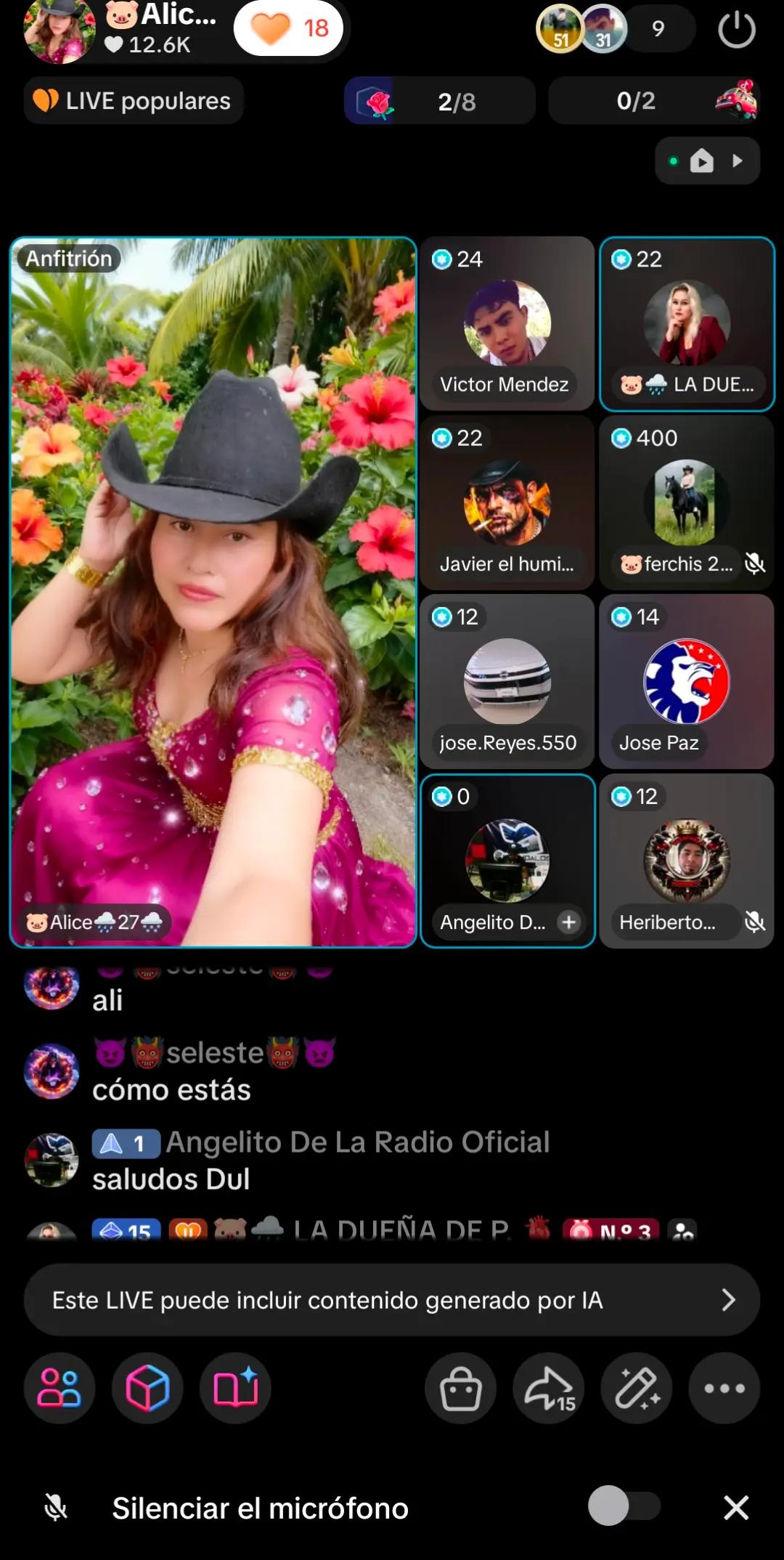The image size is (784, 1560).
Task: Open the viewers list showing 9
Action: pos(658,29)
